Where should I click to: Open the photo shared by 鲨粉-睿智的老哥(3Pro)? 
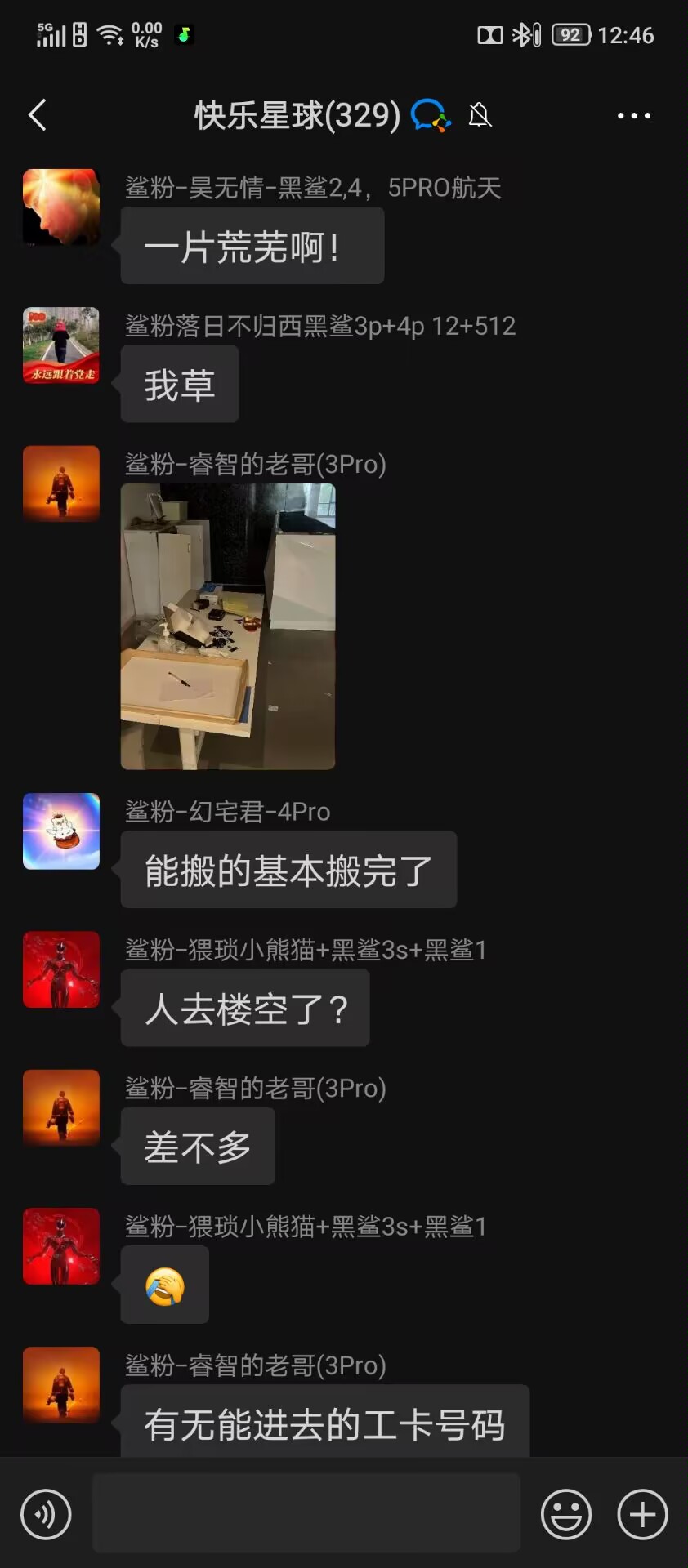pyautogui.click(x=228, y=626)
